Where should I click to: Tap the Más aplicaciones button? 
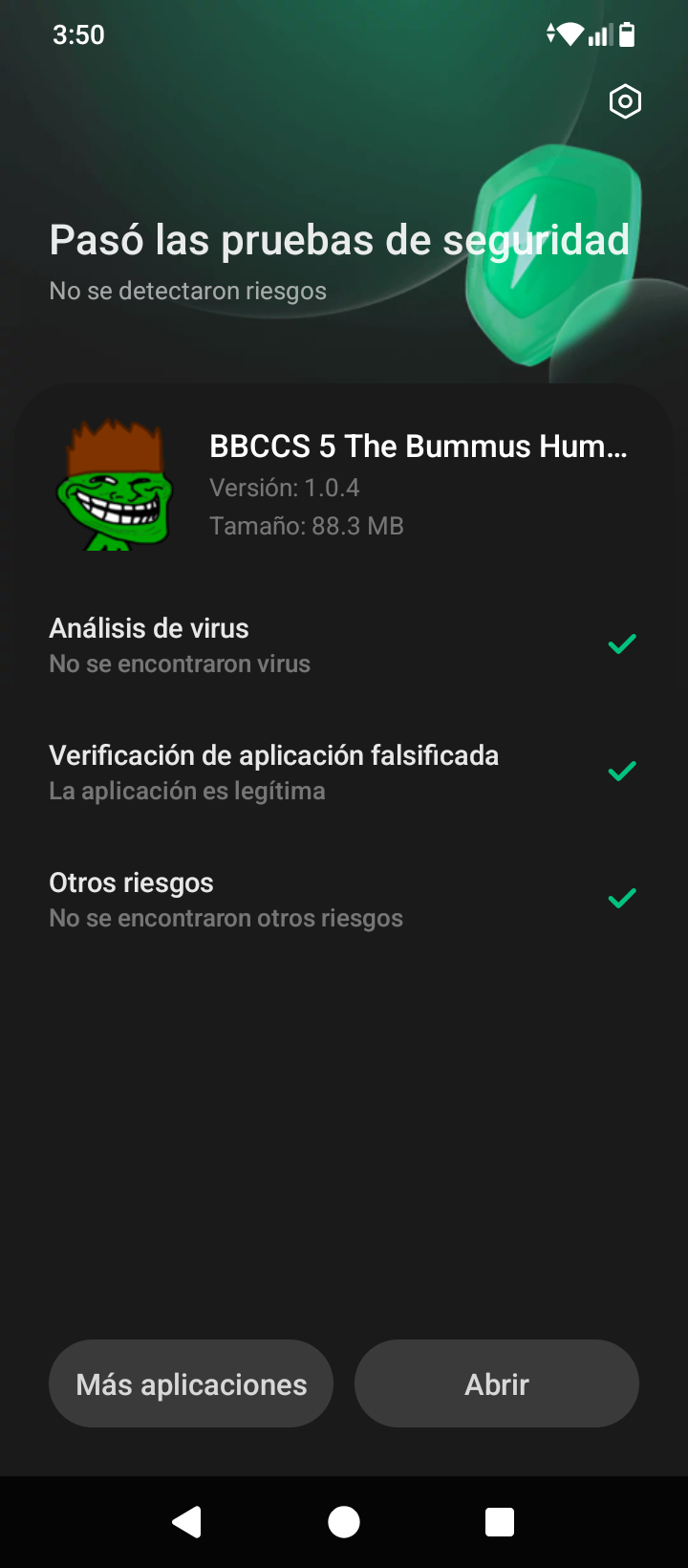tap(191, 1383)
